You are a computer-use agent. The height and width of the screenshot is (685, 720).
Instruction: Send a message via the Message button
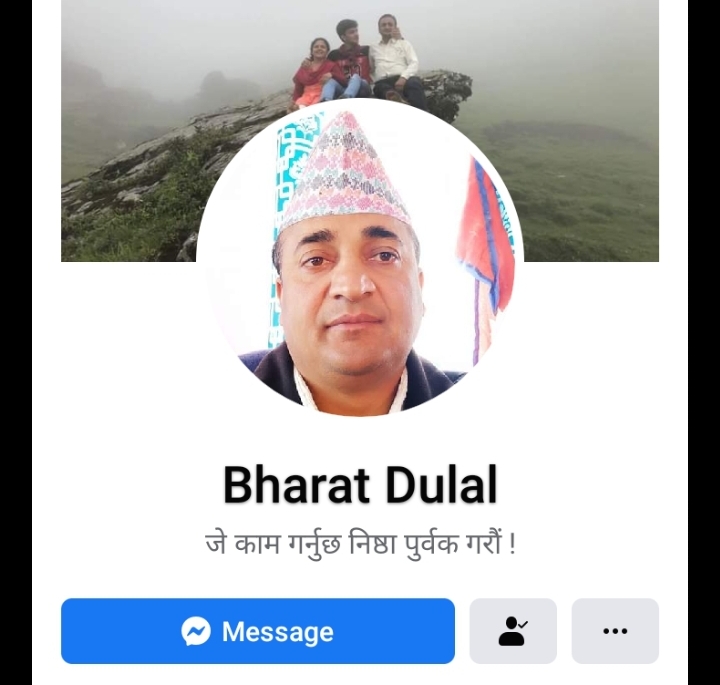click(x=258, y=631)
